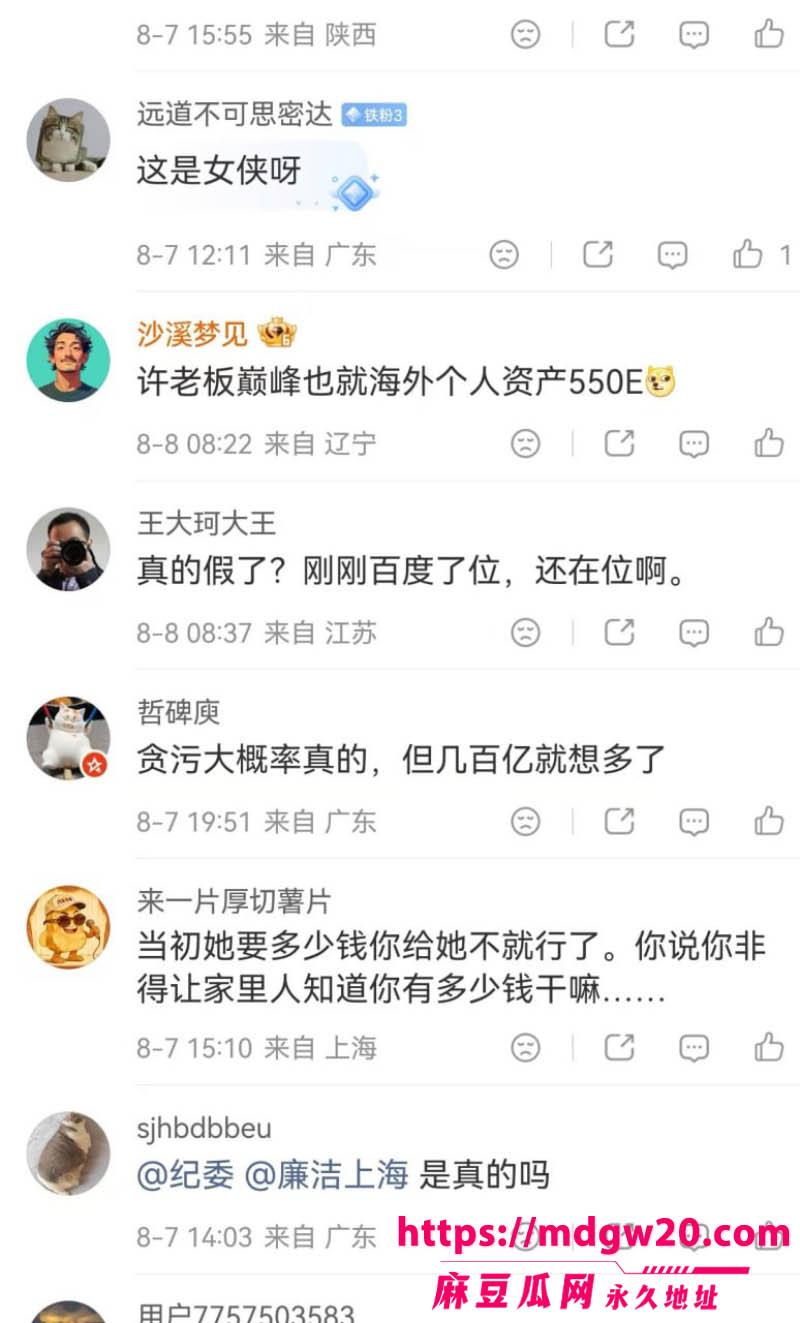Reply to 哲碑庚's comment

(694, 821)
